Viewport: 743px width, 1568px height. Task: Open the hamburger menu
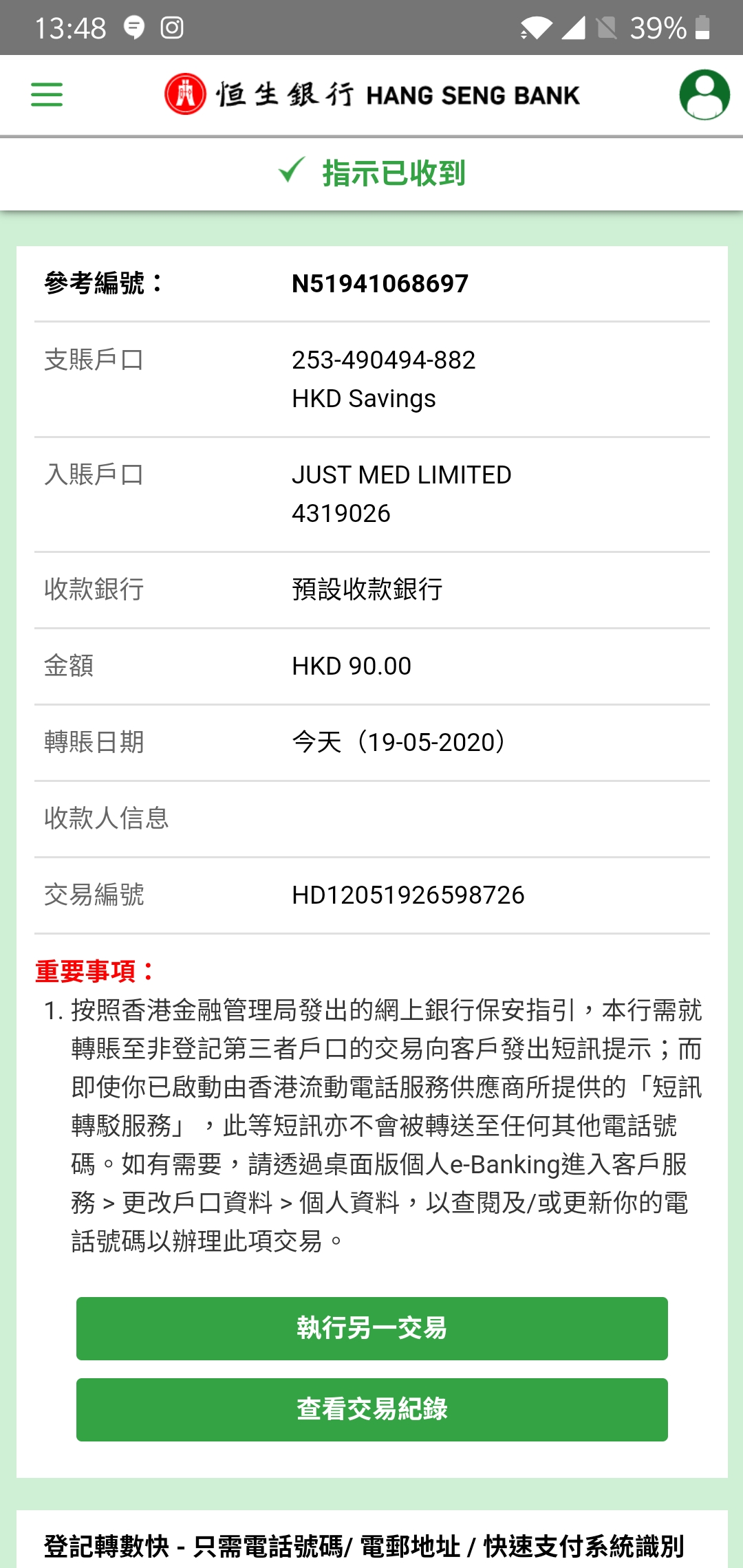click(x=47, y=94)
